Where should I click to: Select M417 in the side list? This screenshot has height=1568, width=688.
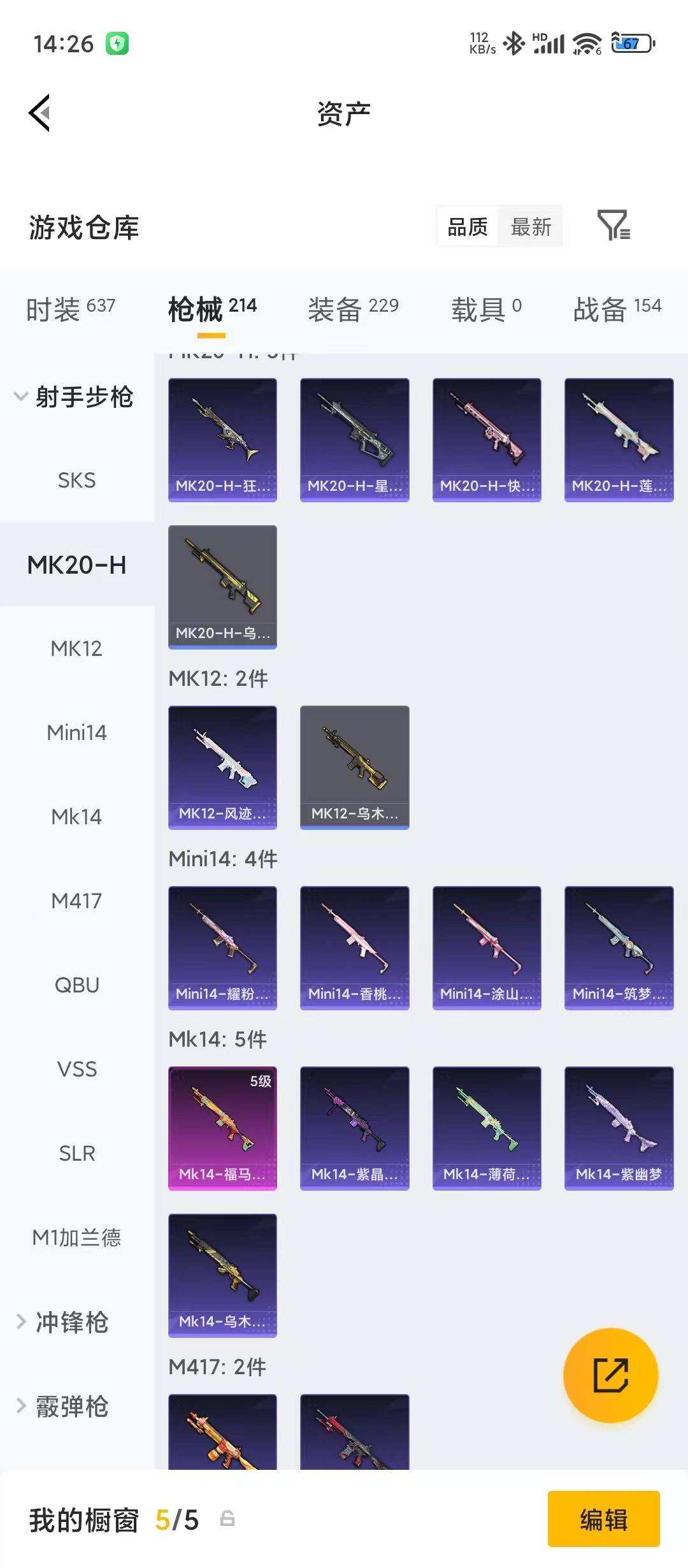click(76, 901)
